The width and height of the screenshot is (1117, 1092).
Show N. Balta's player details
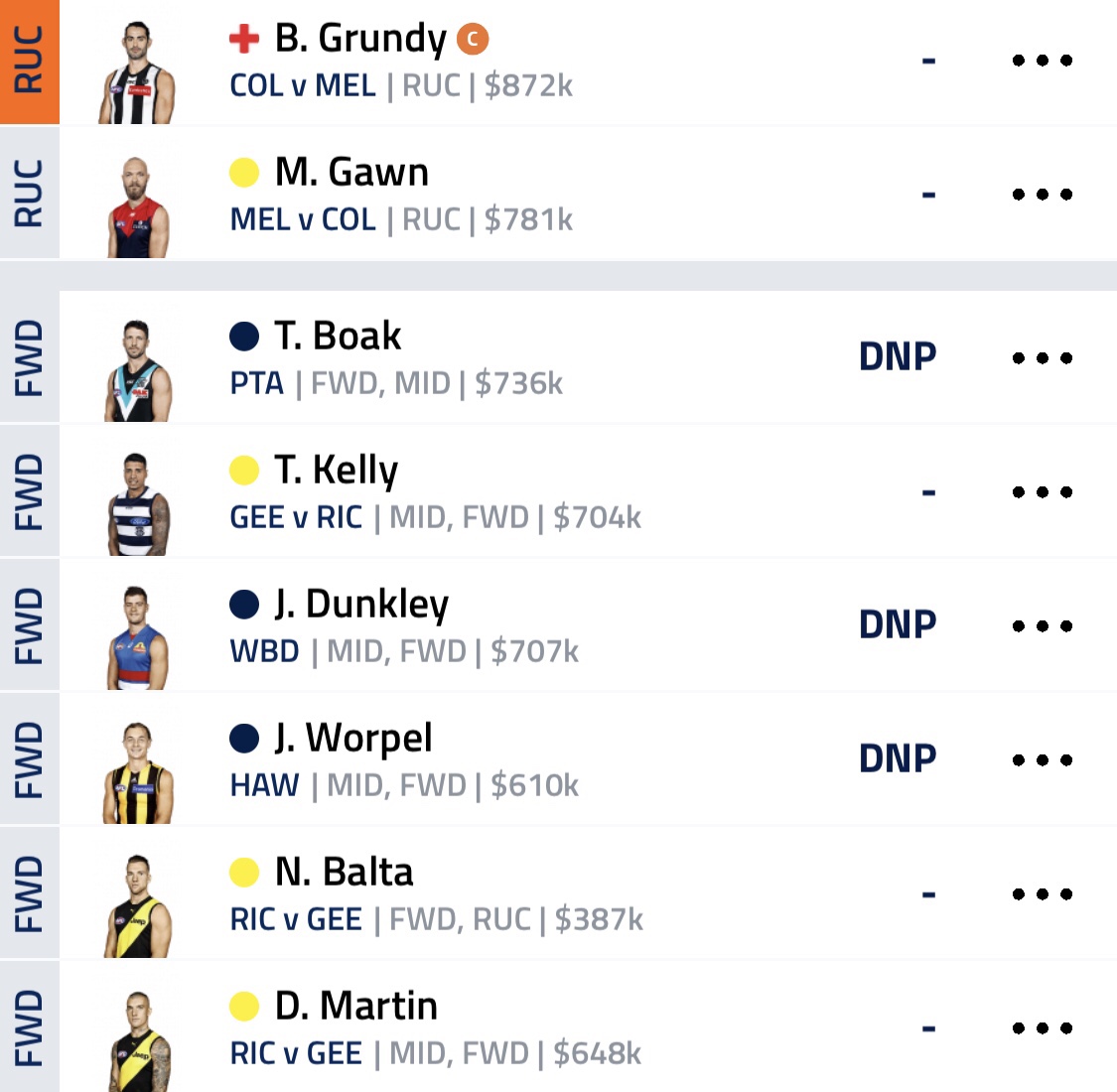344,874
